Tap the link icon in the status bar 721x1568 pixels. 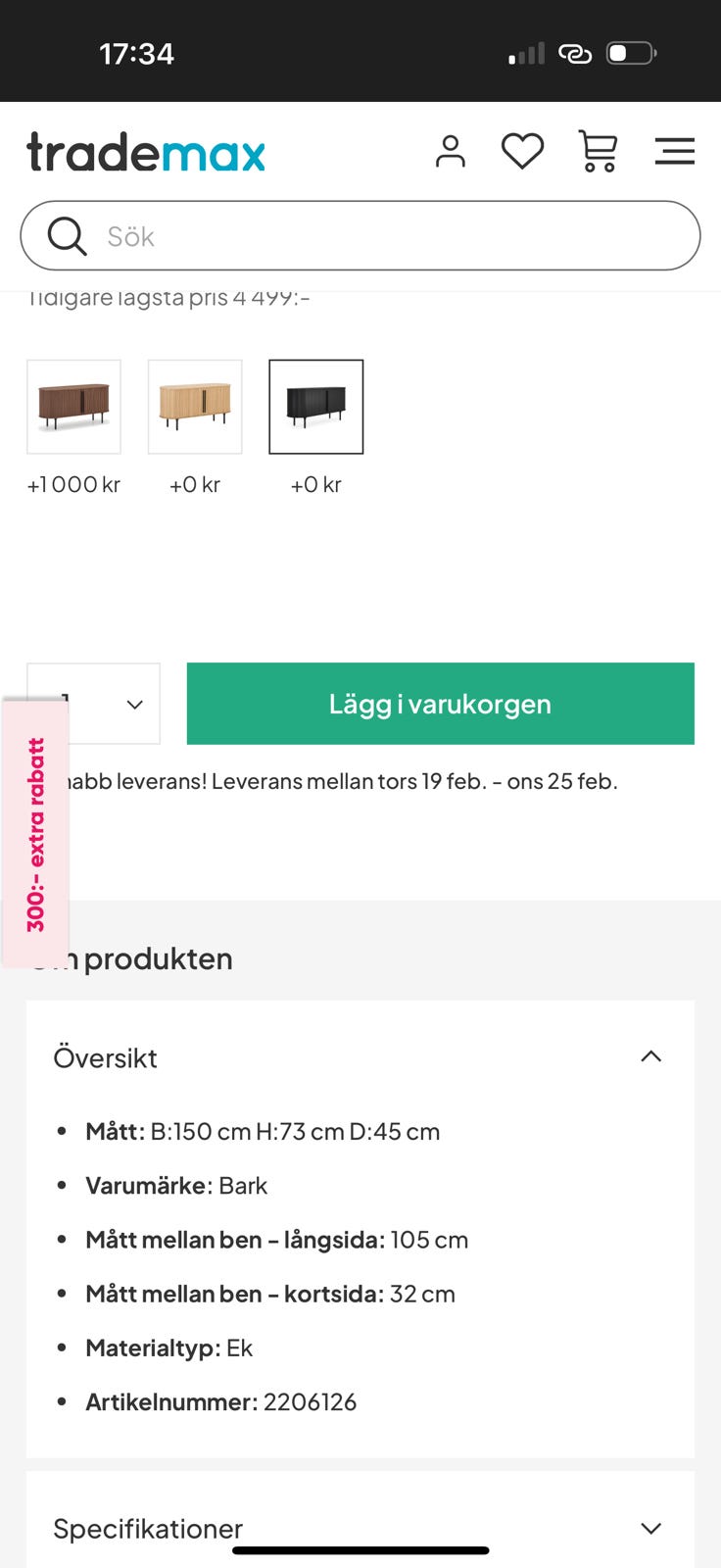click(576, 54)
